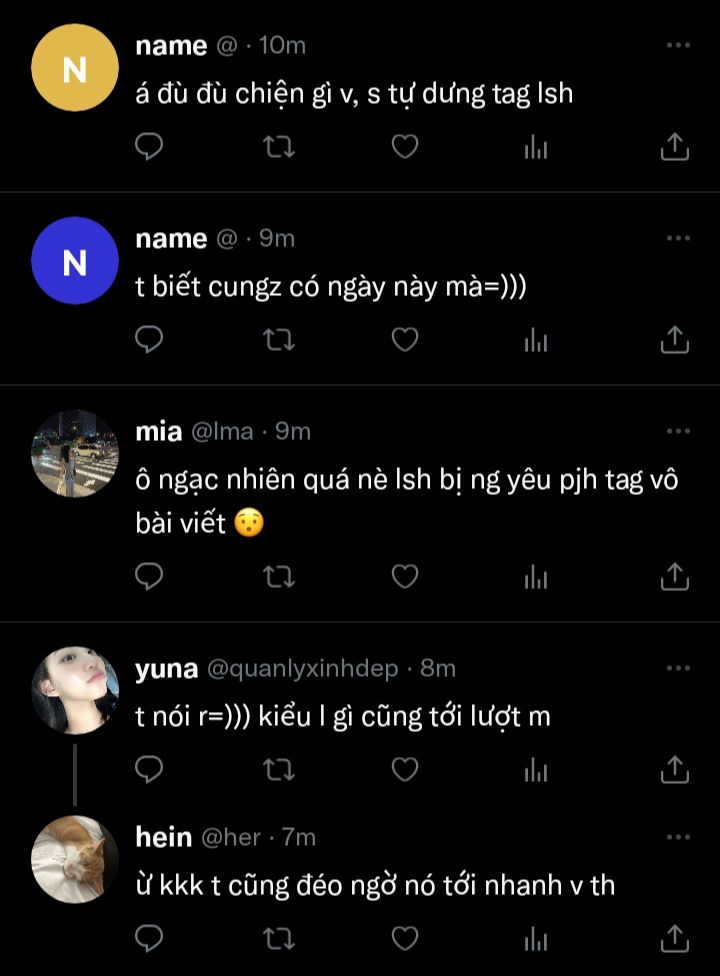The width and height of the screenshot is (720, 976).
Task: Reply to hein's tweet
Action: (149, 938)
